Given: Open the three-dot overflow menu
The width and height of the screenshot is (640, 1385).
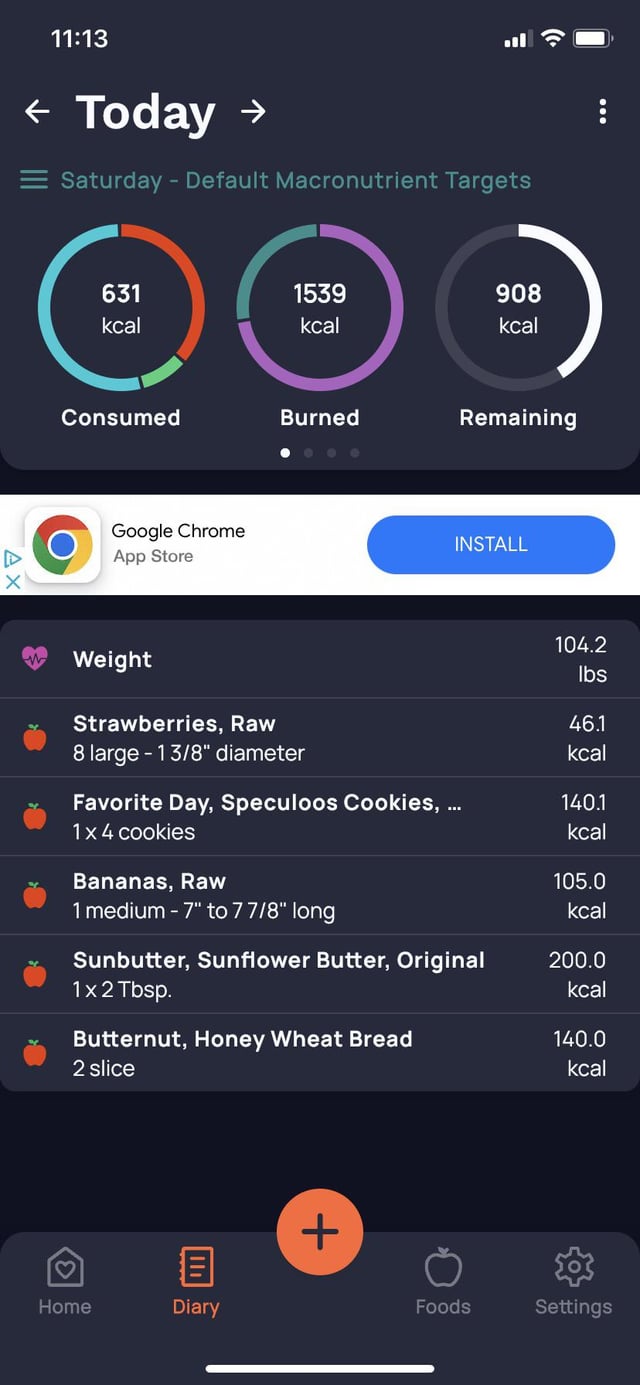Looking at the screenshot, I should pyautogui.click(x=602, y=111).
